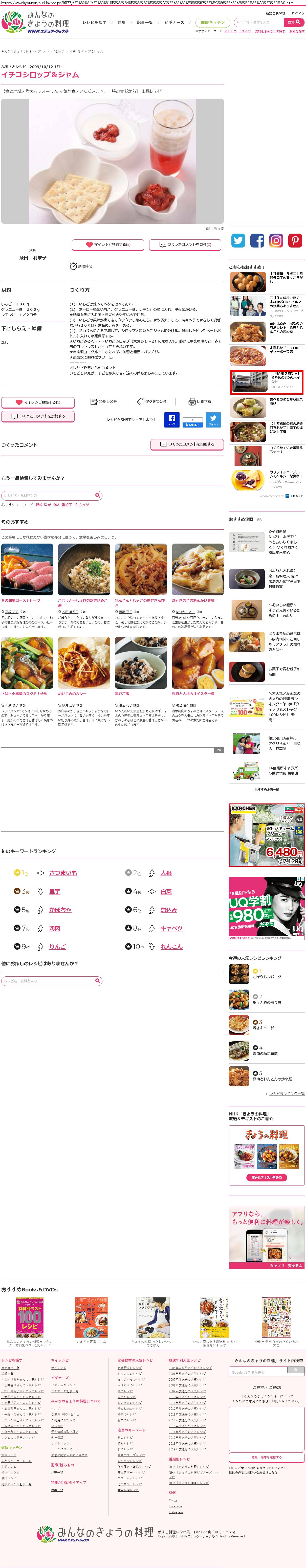
Task: Open the Instagram icon in sidebar
Action: tap(276, 240)
